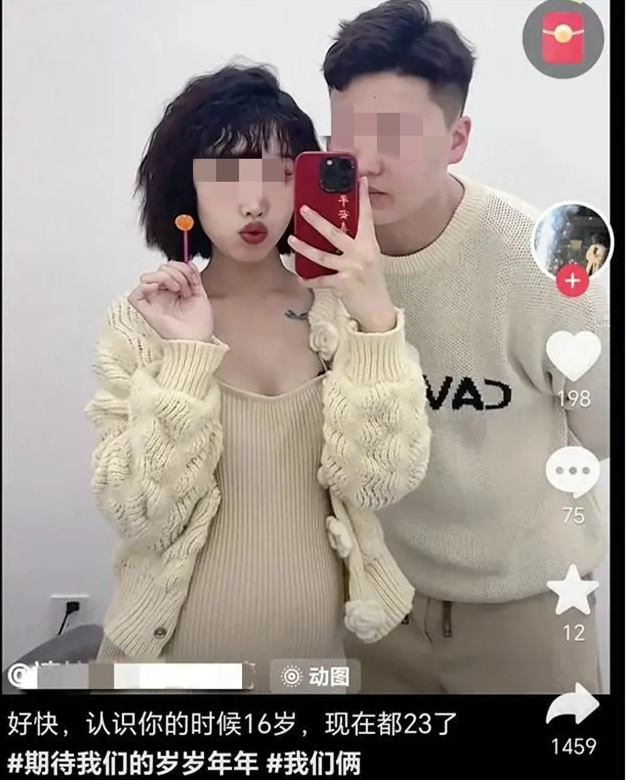Open the red envelope icon
Viewport: 626px width, 780px height.
point(563,38)
